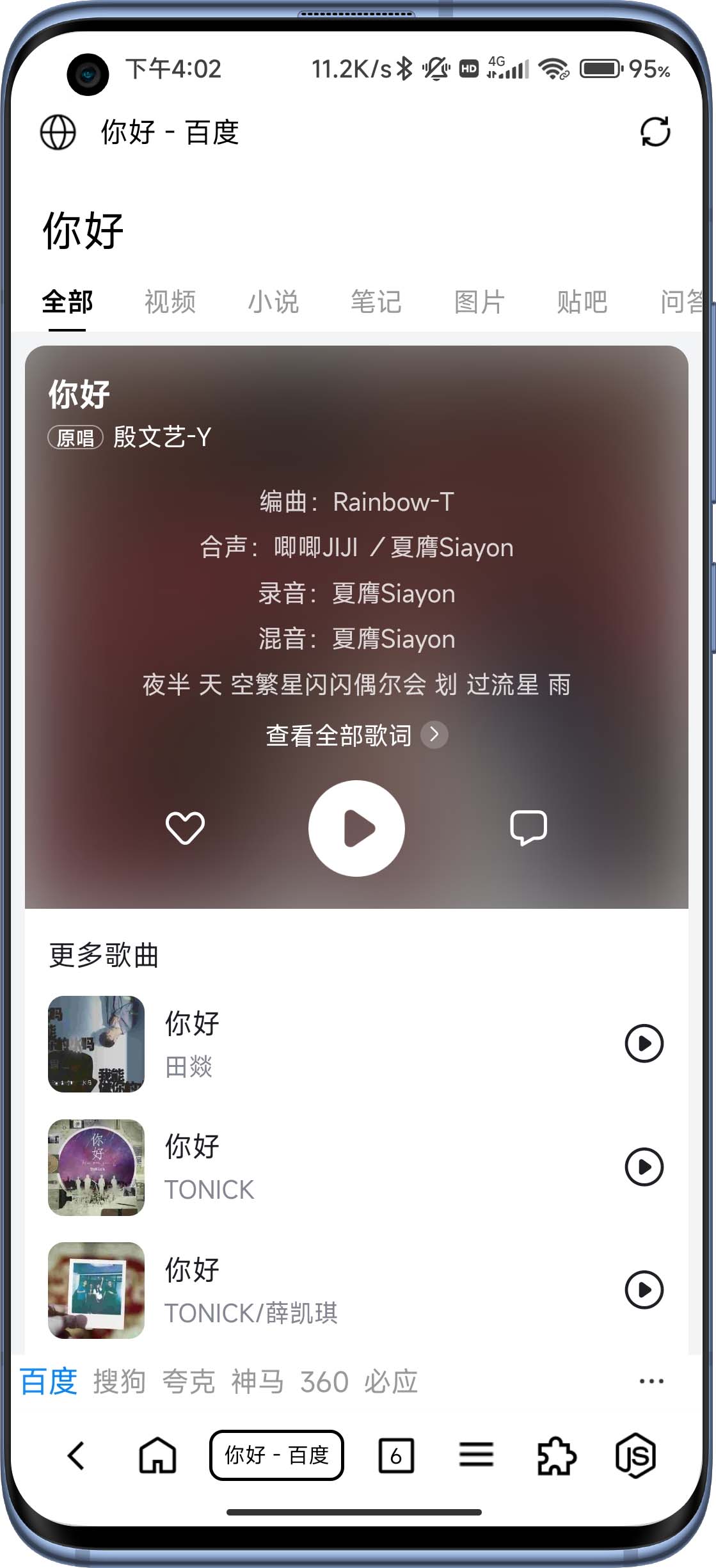Tap the 田燚 album cover thumbnail
The image size is (716, 1568).
click(x=95, y=1044)
